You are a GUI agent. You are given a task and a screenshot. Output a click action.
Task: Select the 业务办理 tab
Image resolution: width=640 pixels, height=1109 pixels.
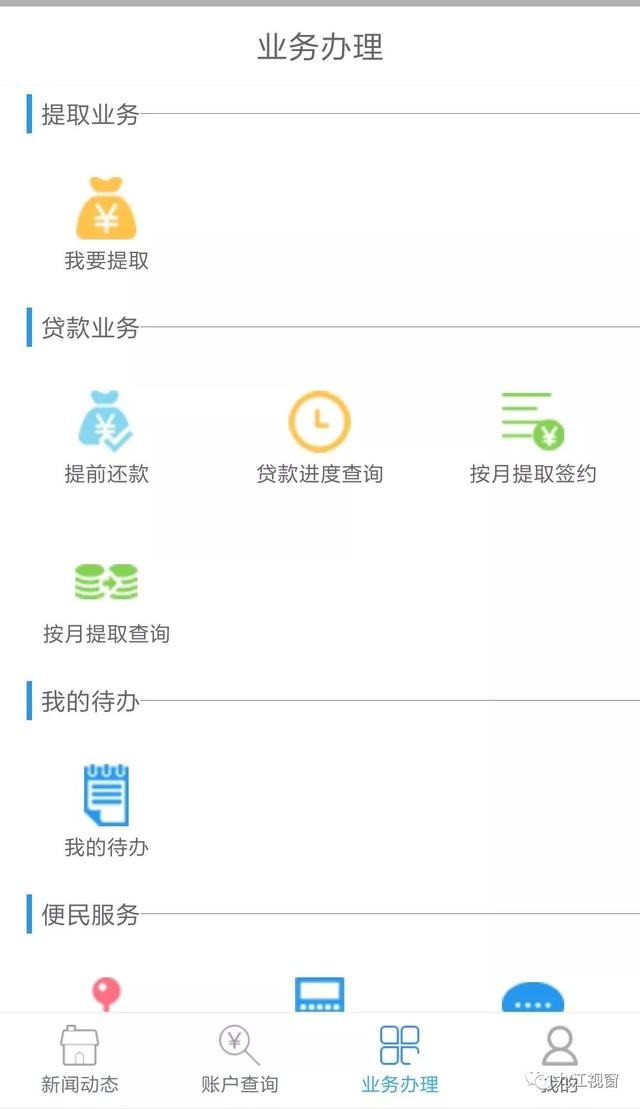point(400,1059)
